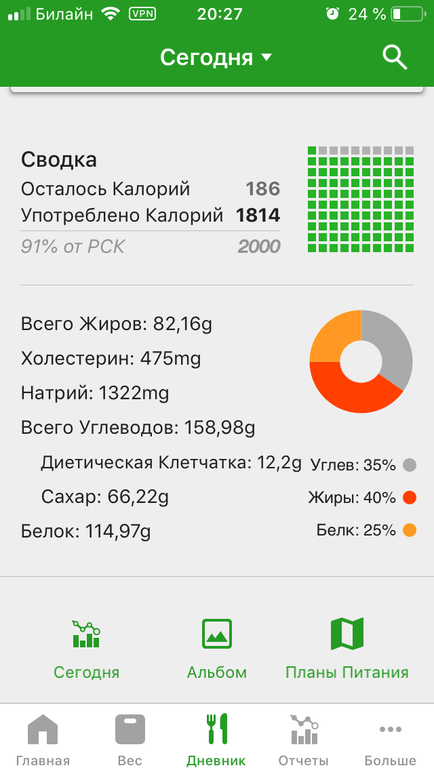
Task: Open the Альбом photo section
Action: [x=217, y=649]
